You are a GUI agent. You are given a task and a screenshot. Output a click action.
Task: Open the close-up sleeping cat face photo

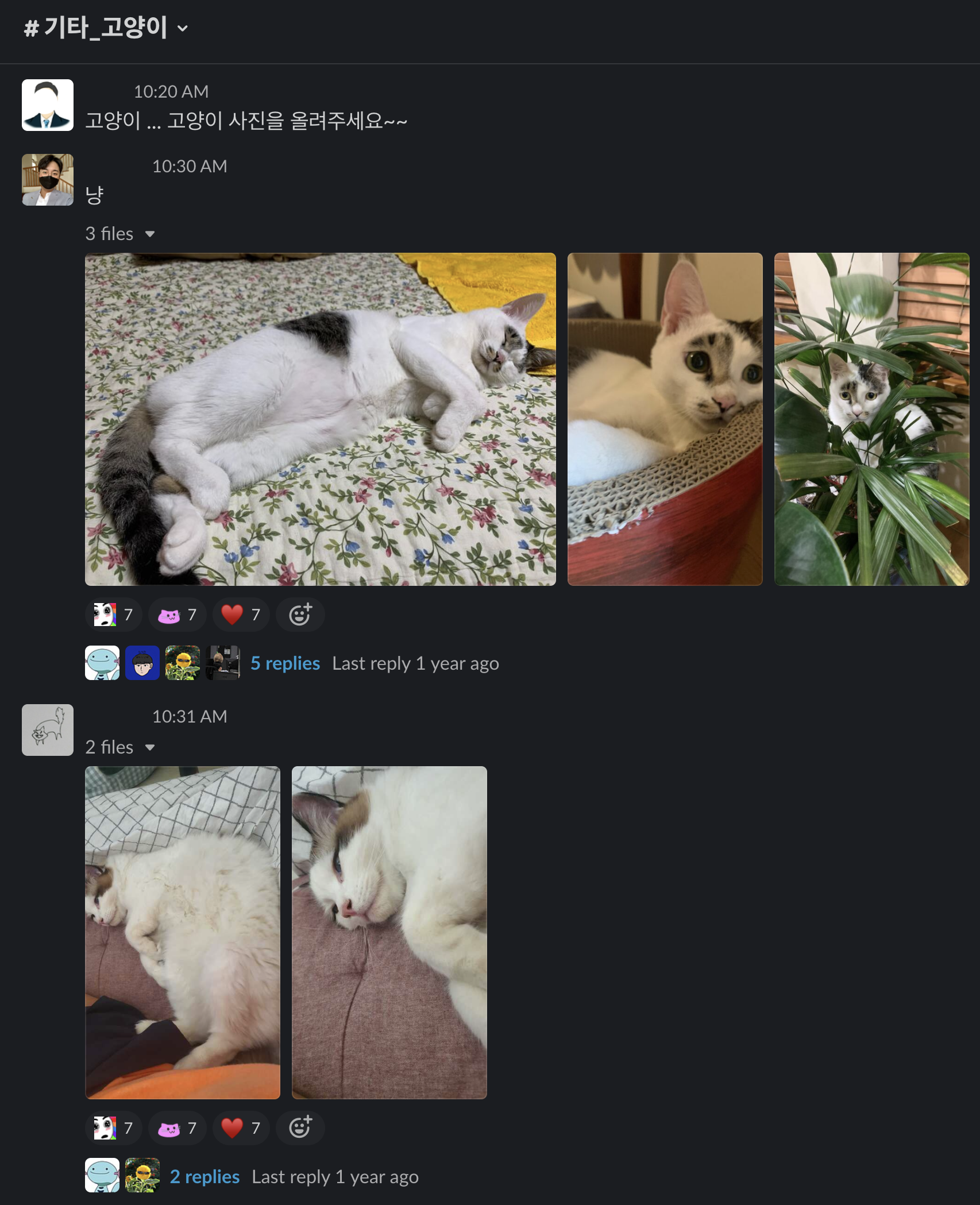pos(389,932)
